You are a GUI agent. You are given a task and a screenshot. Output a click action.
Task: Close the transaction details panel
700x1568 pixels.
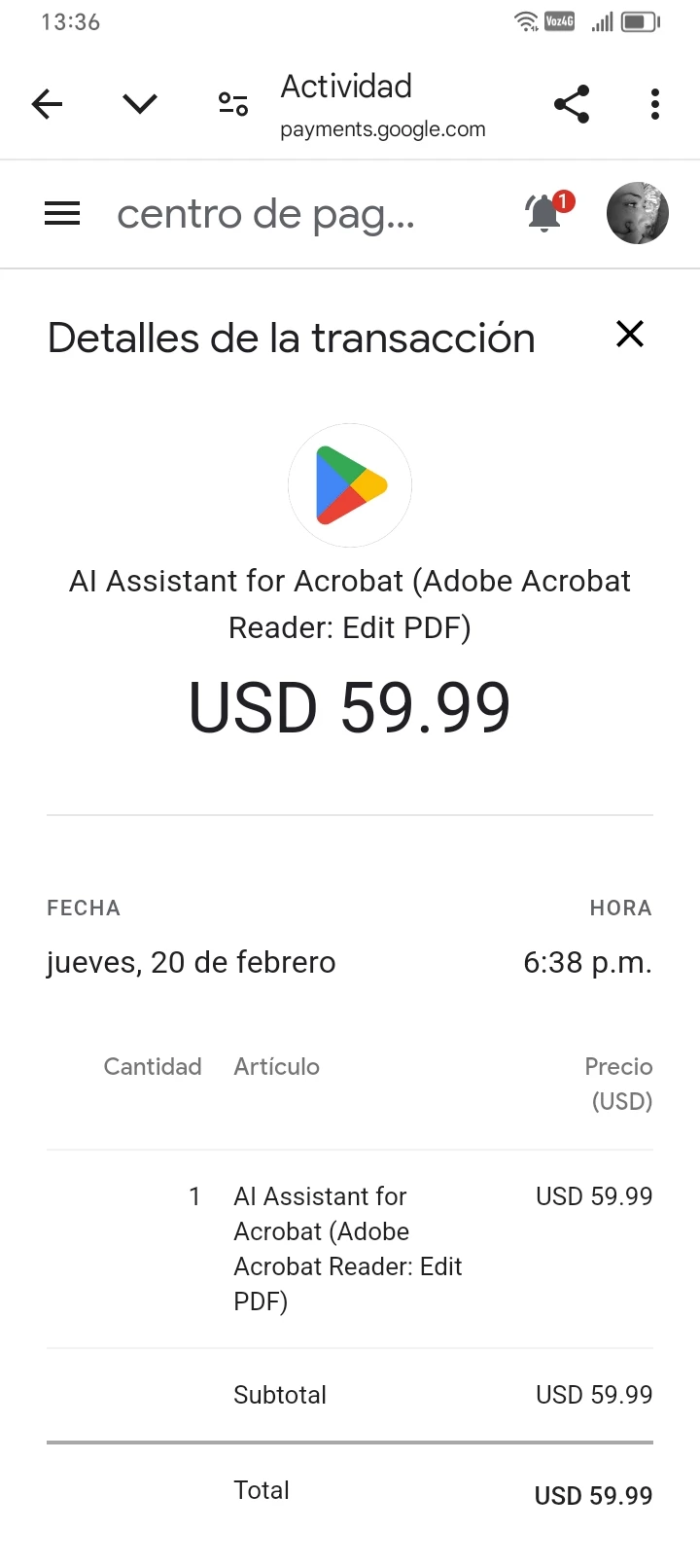click(630, 335)
